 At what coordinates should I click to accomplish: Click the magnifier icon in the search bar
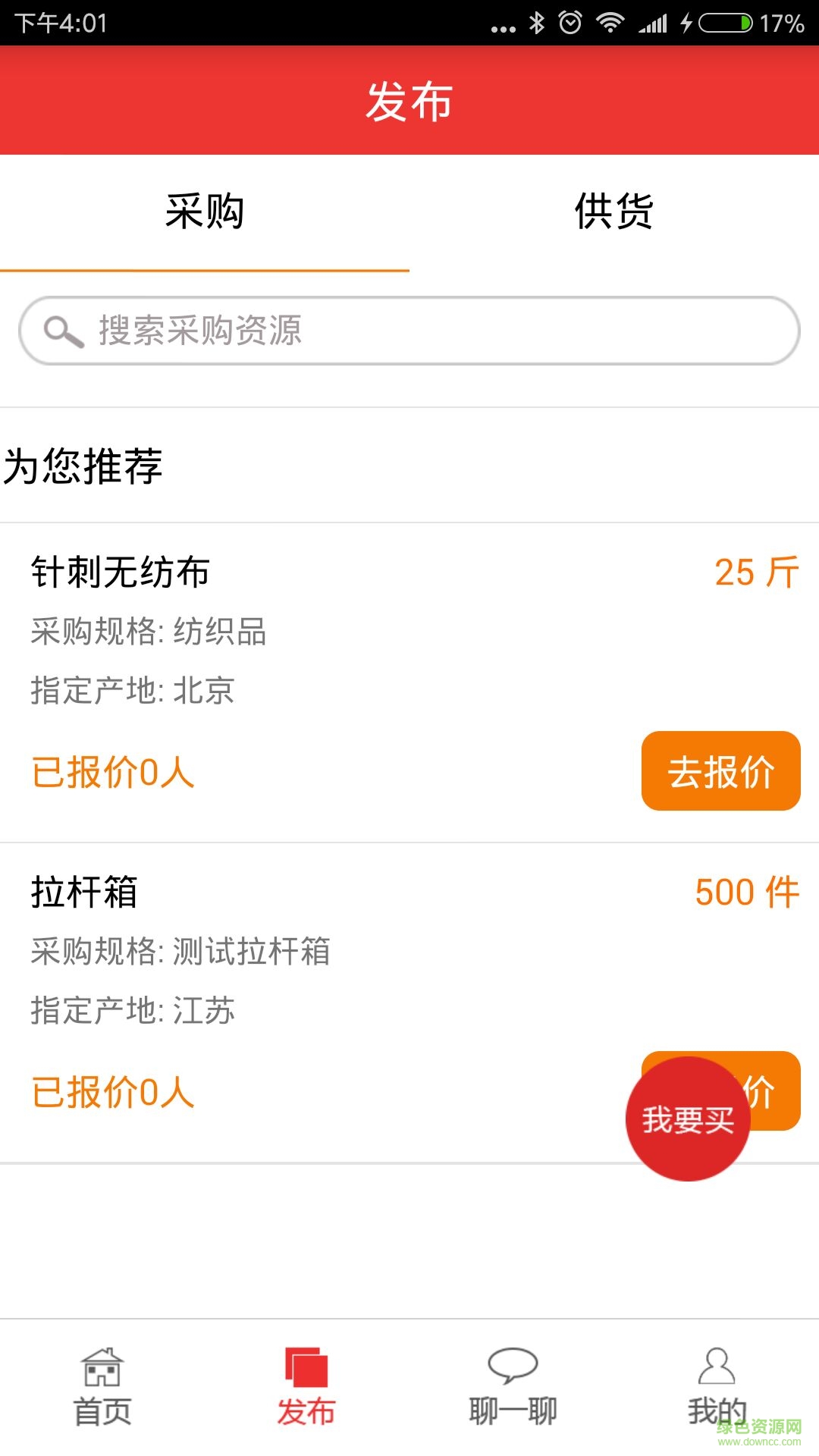click(x=62, y=329)
